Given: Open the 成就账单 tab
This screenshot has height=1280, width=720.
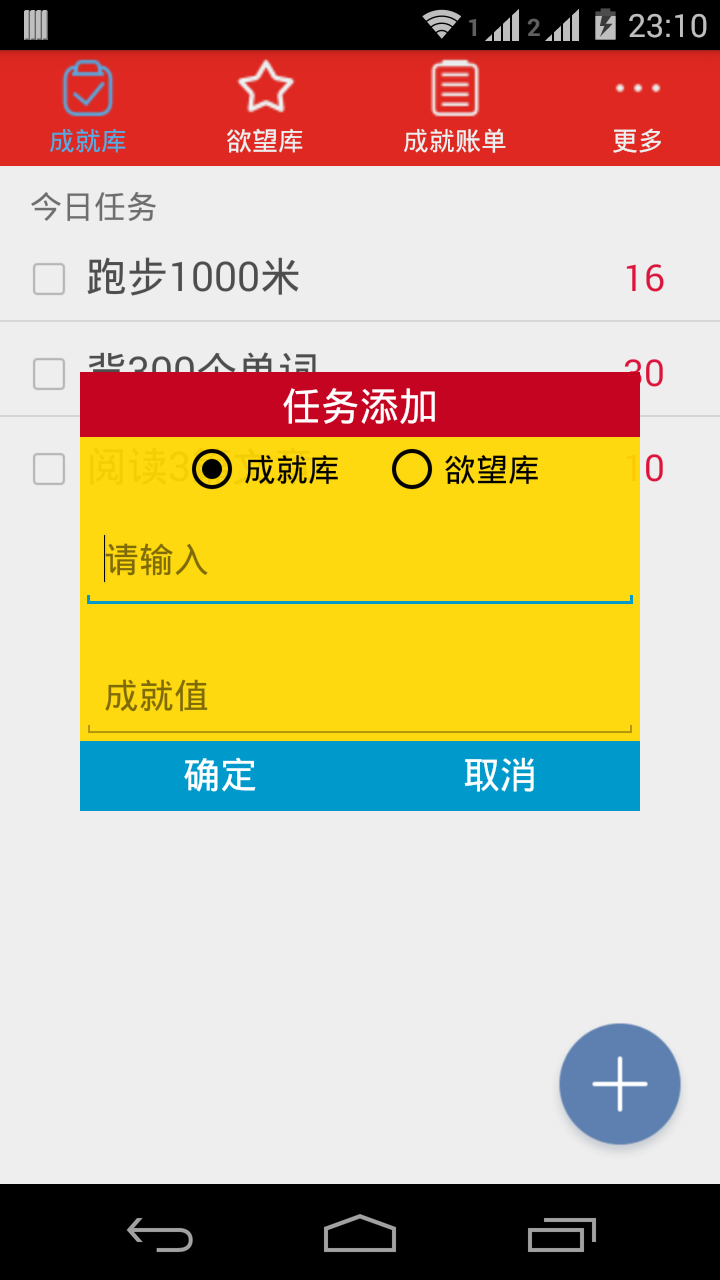Looking at the screenshot, I should click(x=455, y=108).
